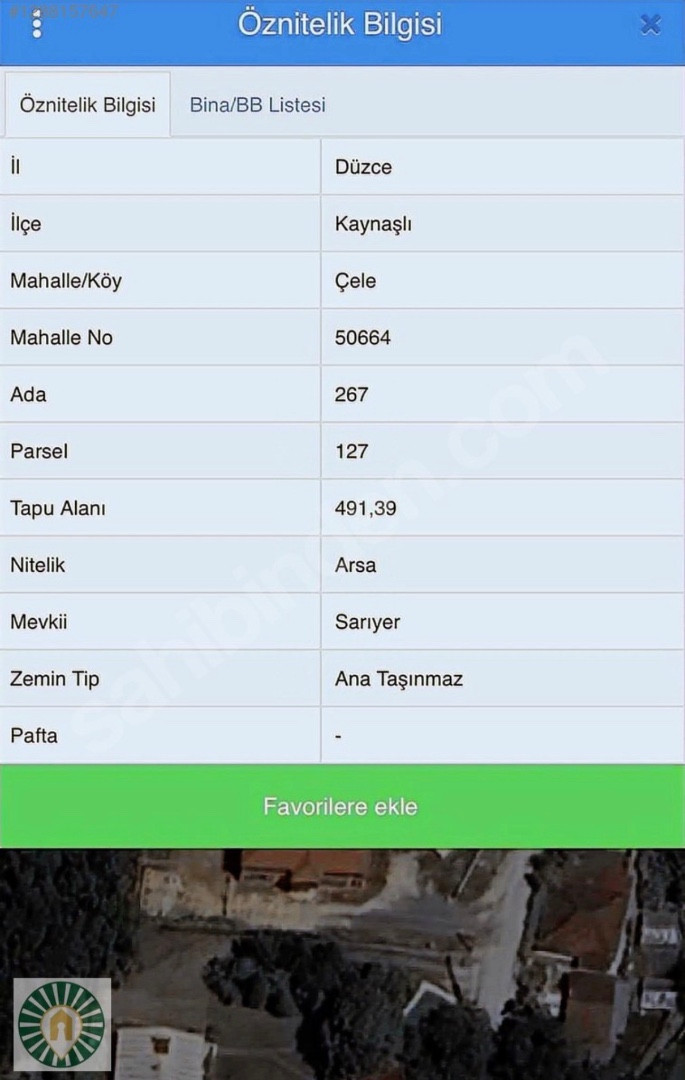Select the Öznitelik Bilgisi tab

[87, 105]
